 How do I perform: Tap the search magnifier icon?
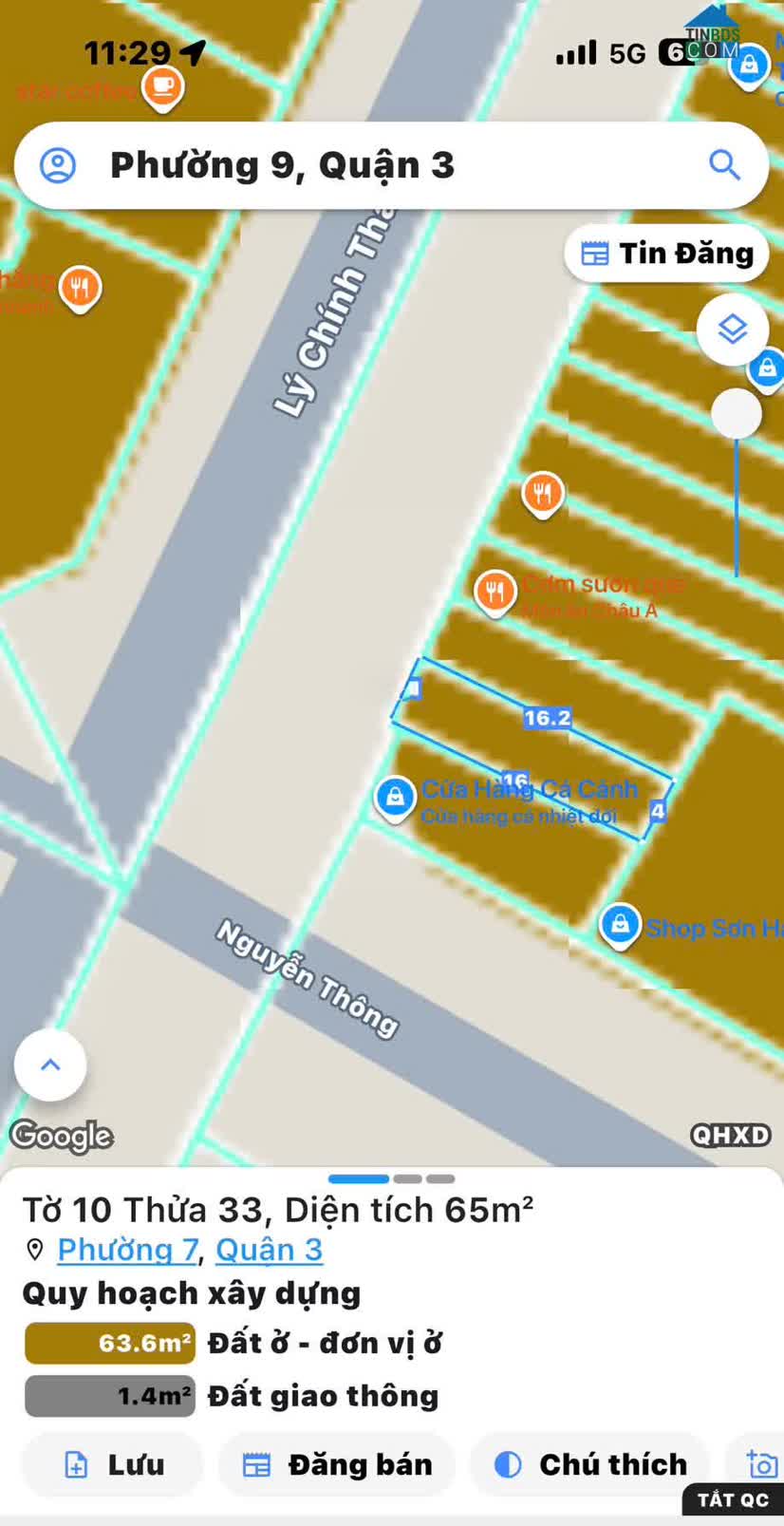(x=724, y=165)
